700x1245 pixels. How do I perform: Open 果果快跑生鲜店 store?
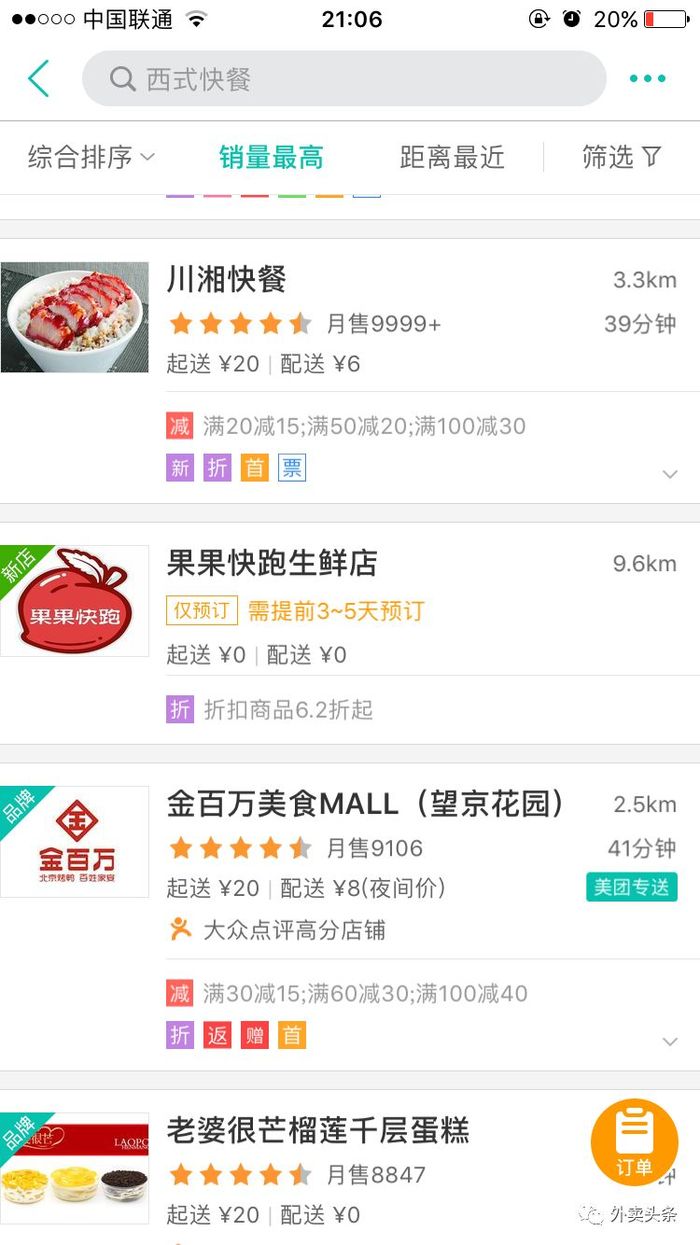[x=272, y=563]
